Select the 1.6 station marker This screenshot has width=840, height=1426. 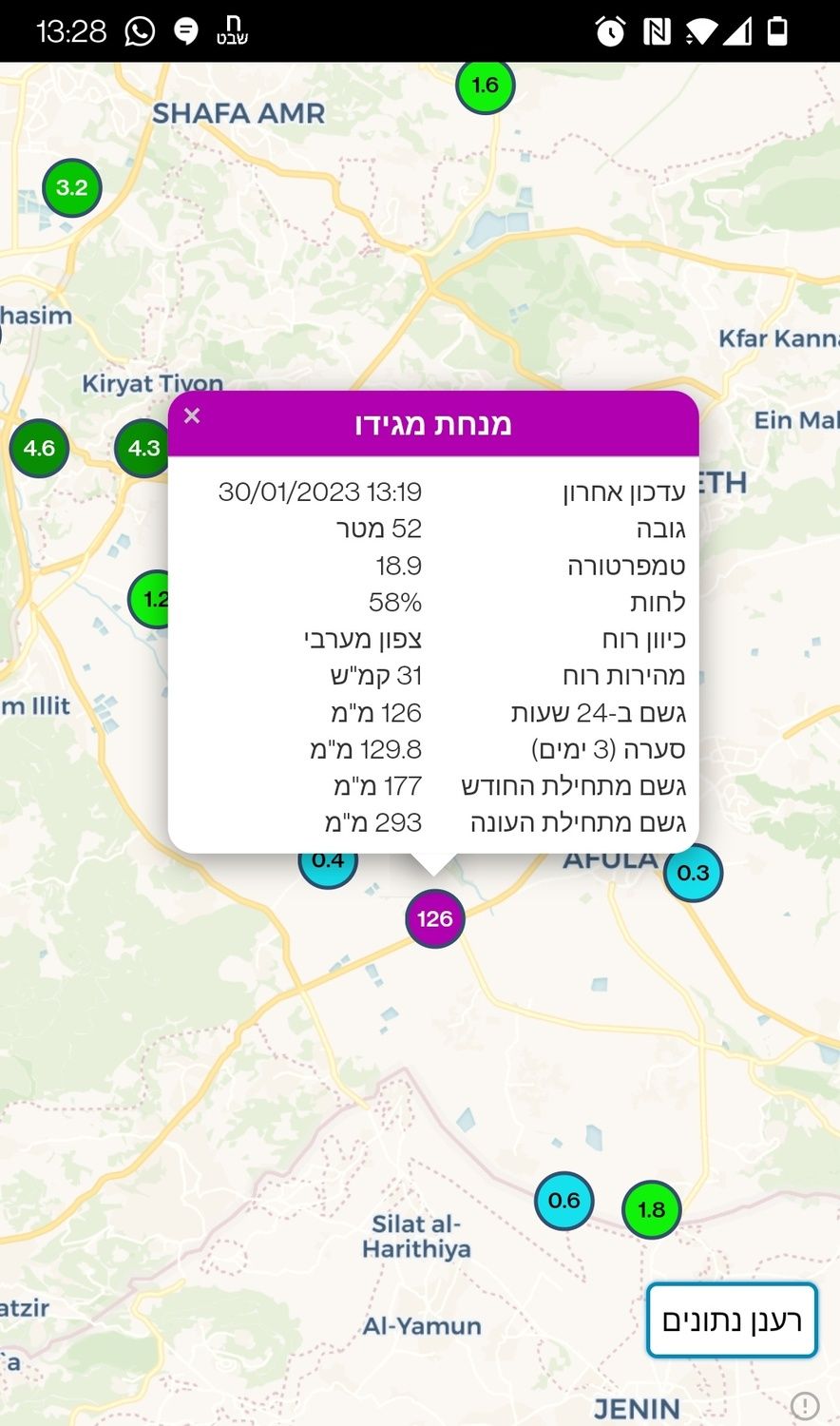pos(486,86)
